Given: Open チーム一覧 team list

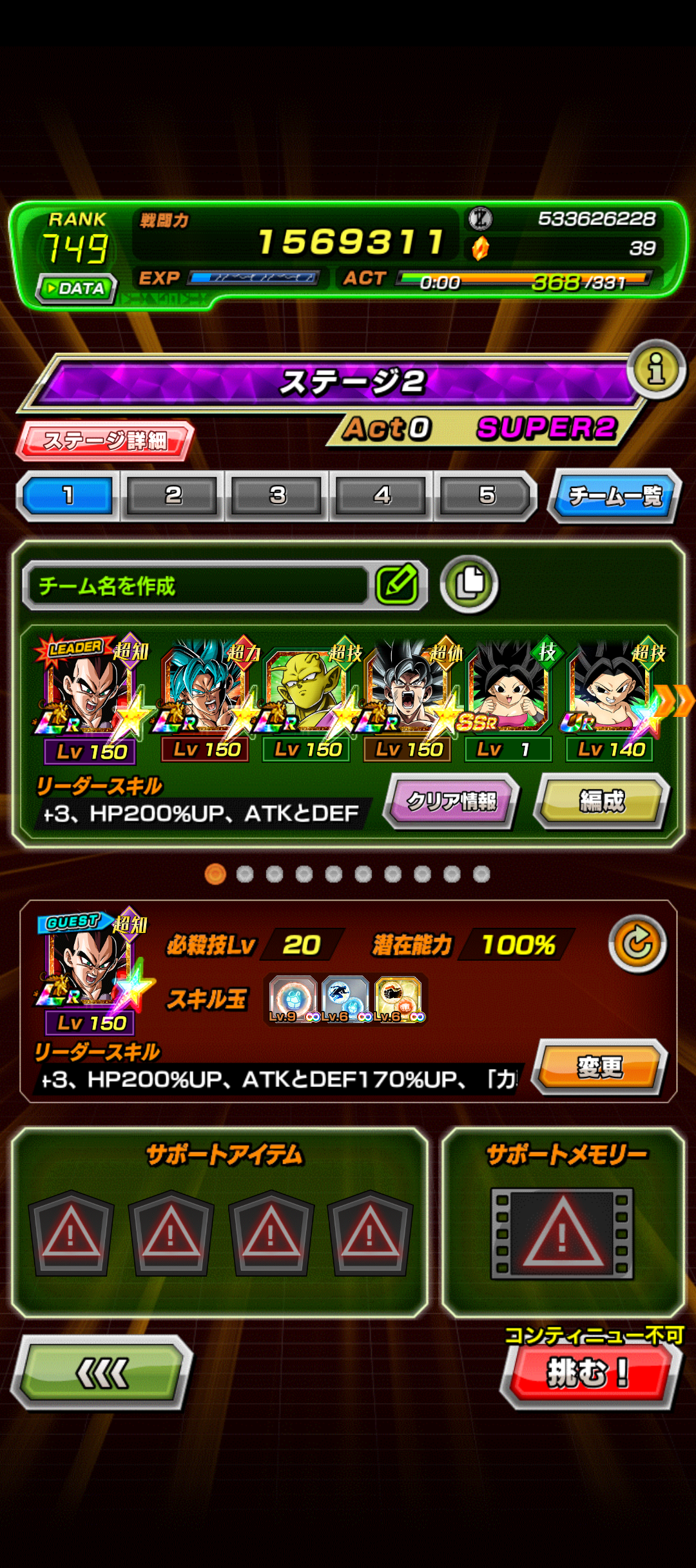Looking at the screenshot, I should pos(615,495).
